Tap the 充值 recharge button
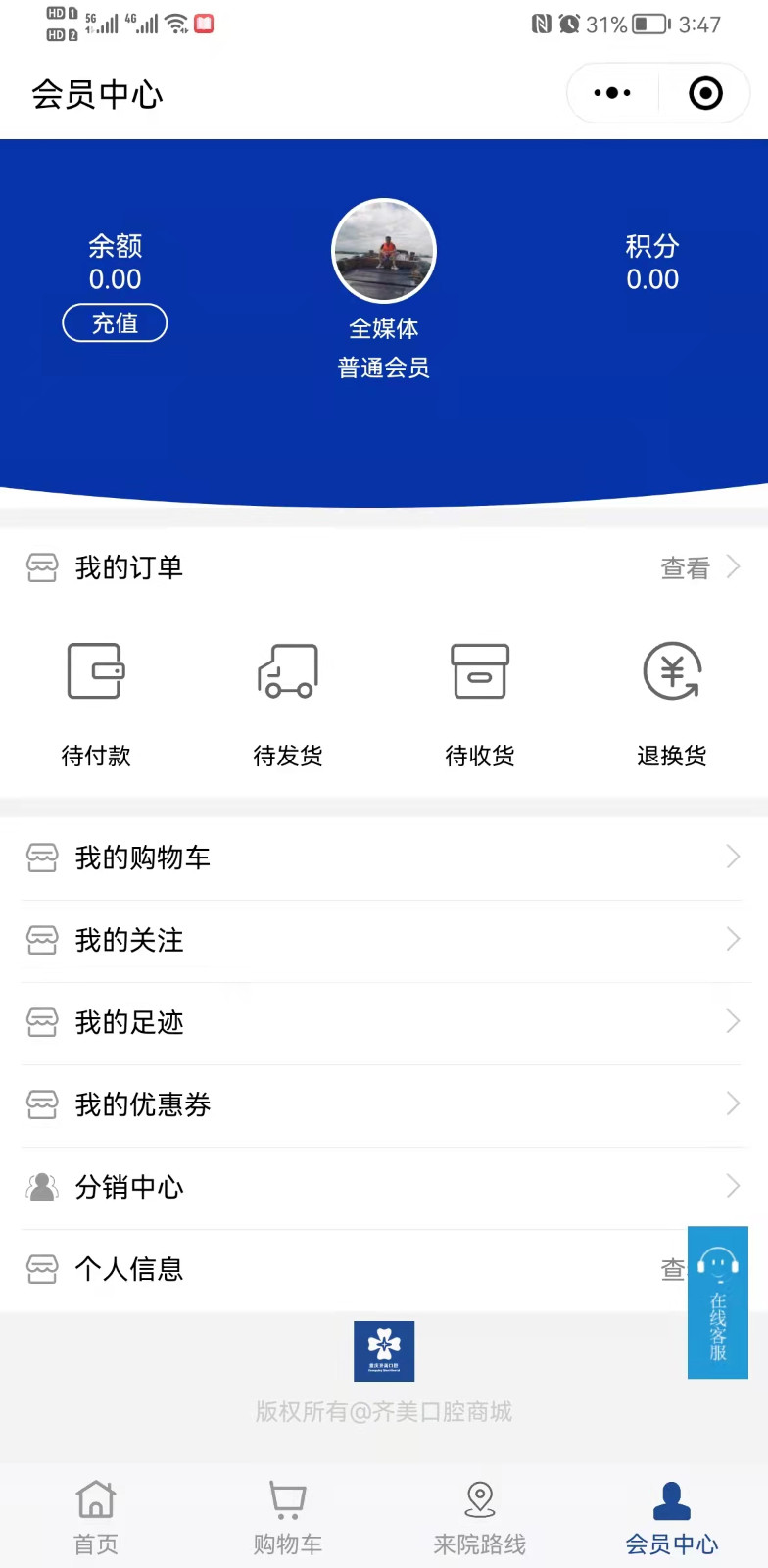Screen dimensions: 768x1568 (115, 322)
